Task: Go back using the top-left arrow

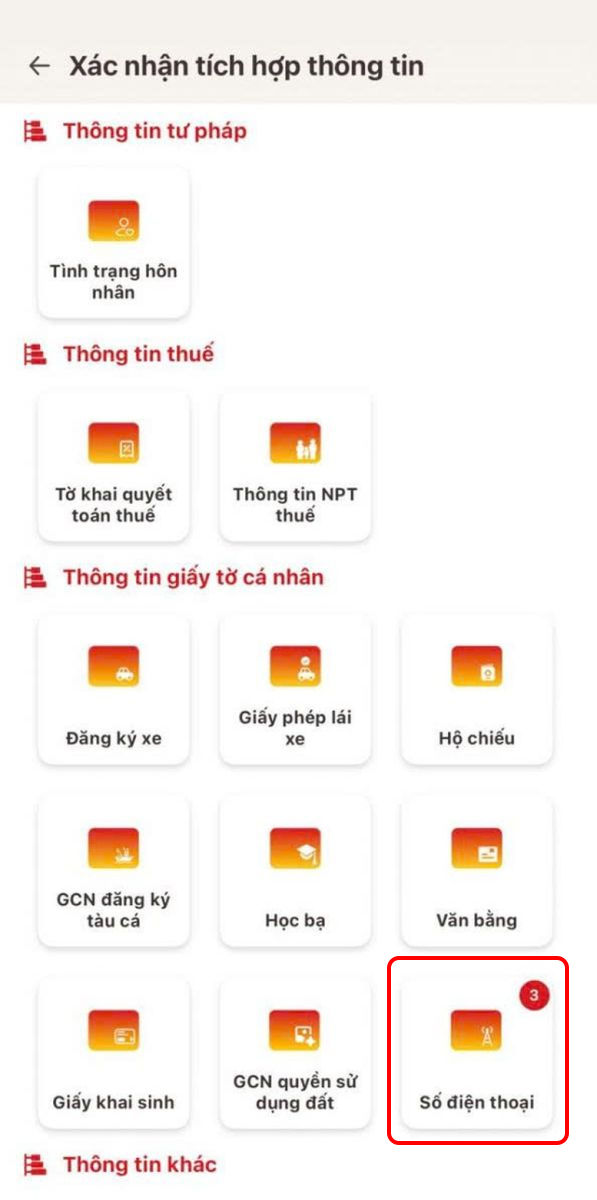Action: 39,67
